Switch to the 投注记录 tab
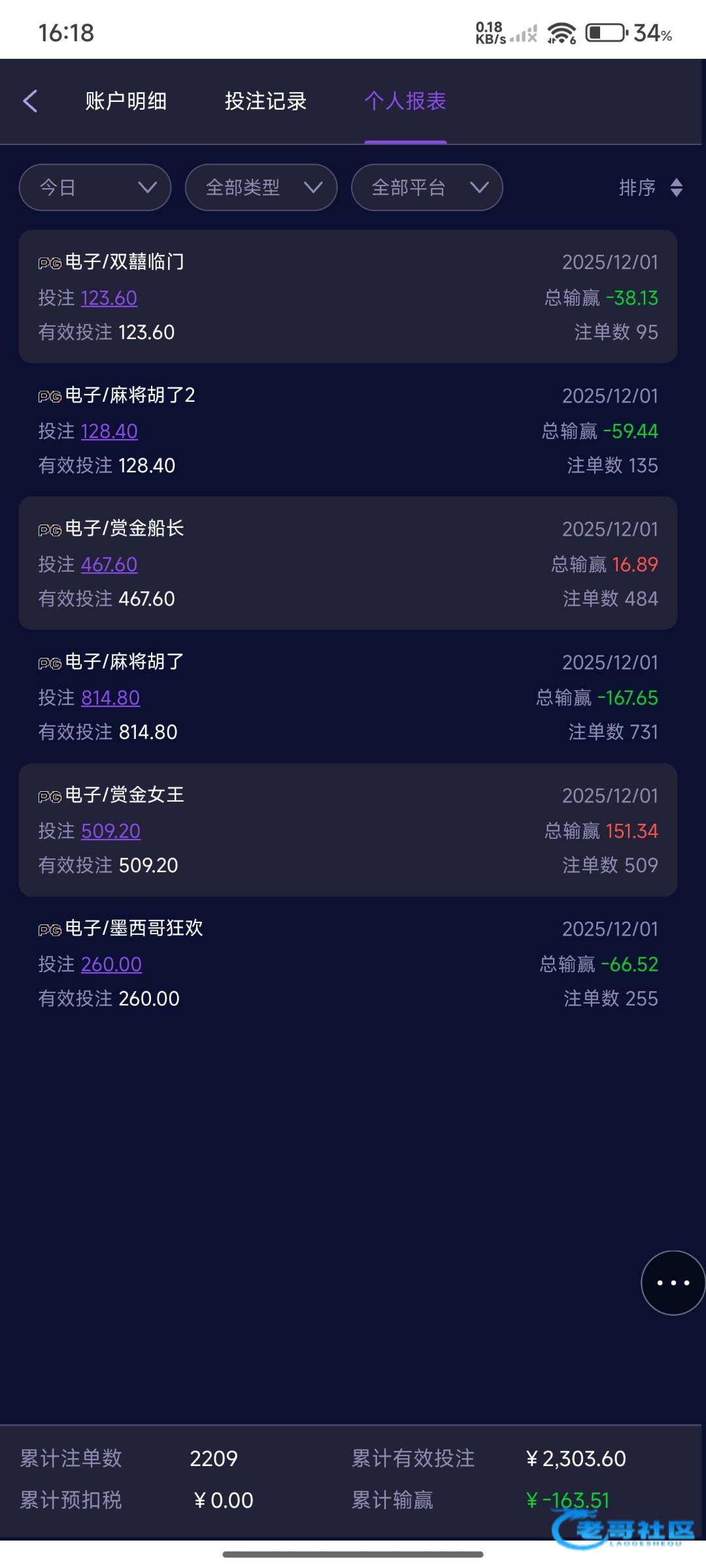 point(265,101)
